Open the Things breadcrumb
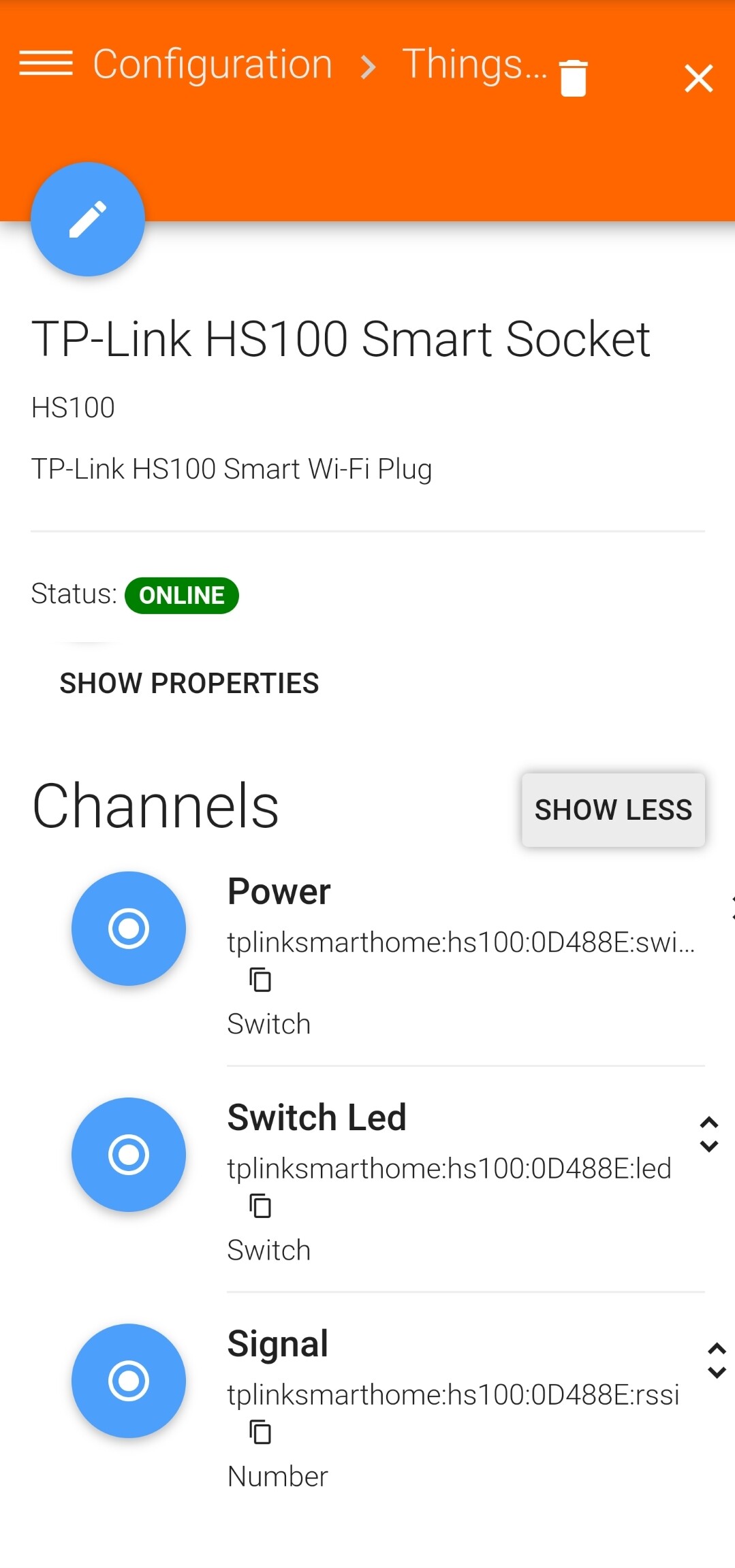Viewport: 735px width, 1568px height. (474, 64)
